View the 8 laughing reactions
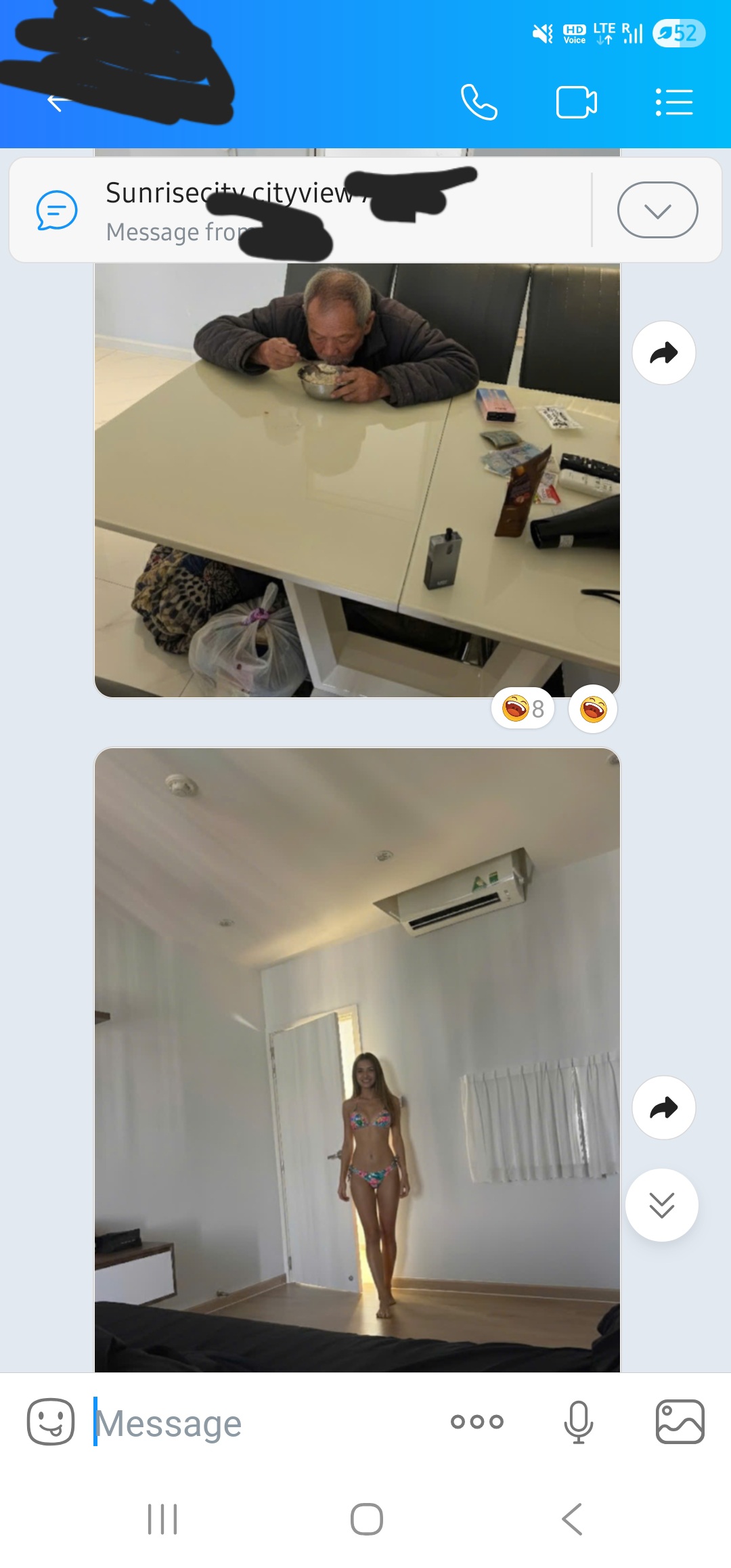This screenshot has width=731, height=1568. (523, 709)
